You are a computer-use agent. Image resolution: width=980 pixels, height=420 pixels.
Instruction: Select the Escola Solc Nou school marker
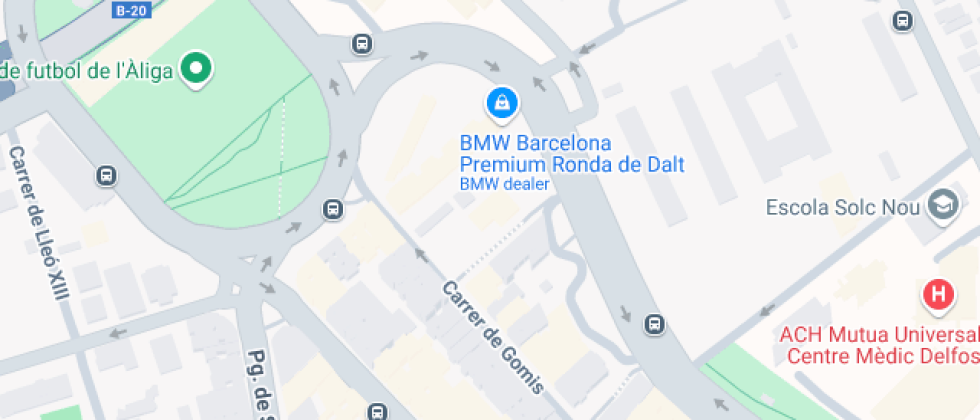click(x=942, y=206)
